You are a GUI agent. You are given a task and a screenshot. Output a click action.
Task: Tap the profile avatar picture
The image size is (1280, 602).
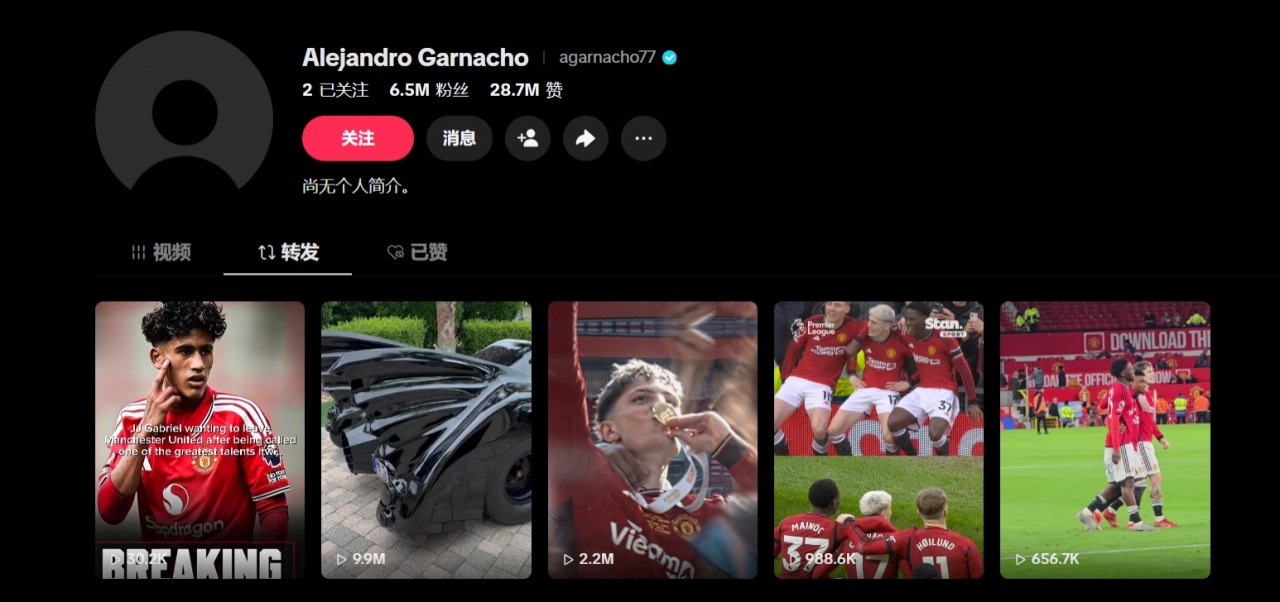point(184,112)
